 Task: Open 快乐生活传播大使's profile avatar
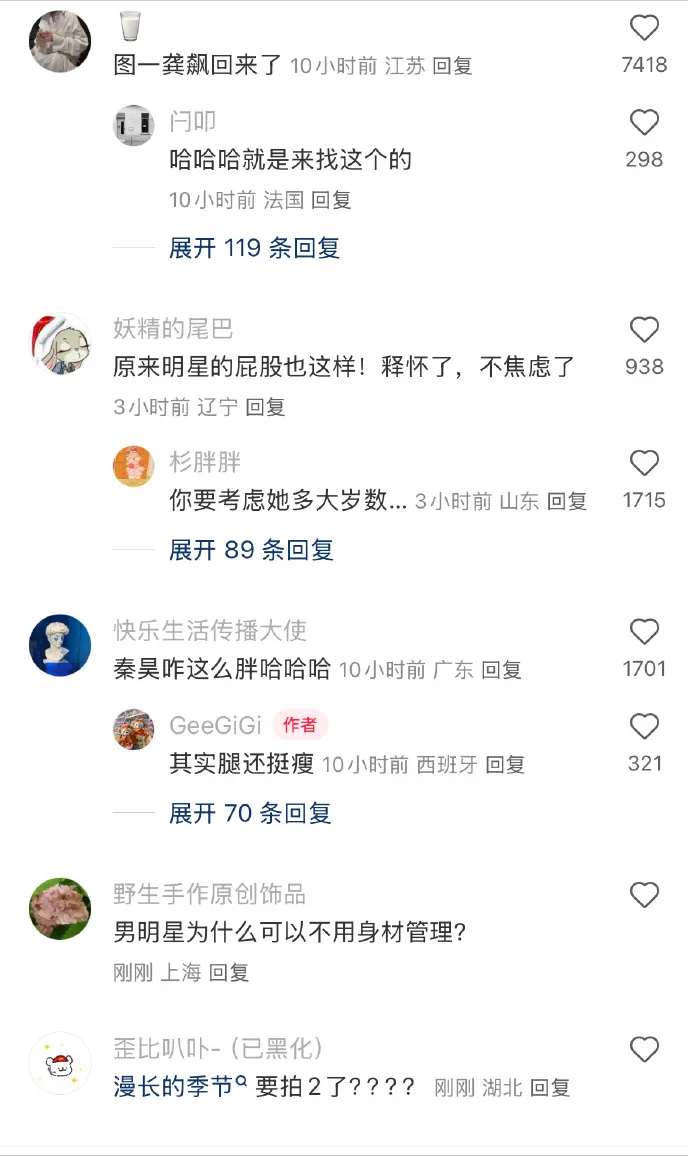coord(60,645)
